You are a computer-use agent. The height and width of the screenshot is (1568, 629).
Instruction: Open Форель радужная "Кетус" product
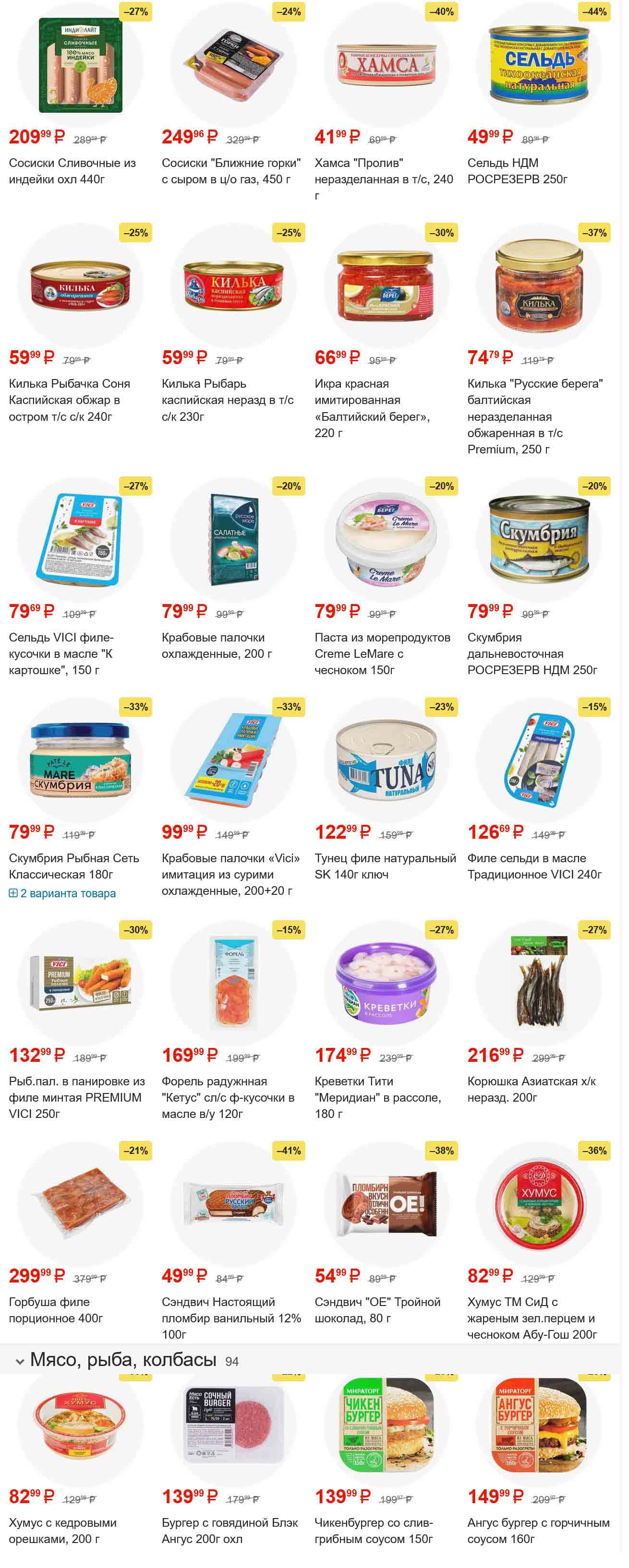[x=227, y=1097]
